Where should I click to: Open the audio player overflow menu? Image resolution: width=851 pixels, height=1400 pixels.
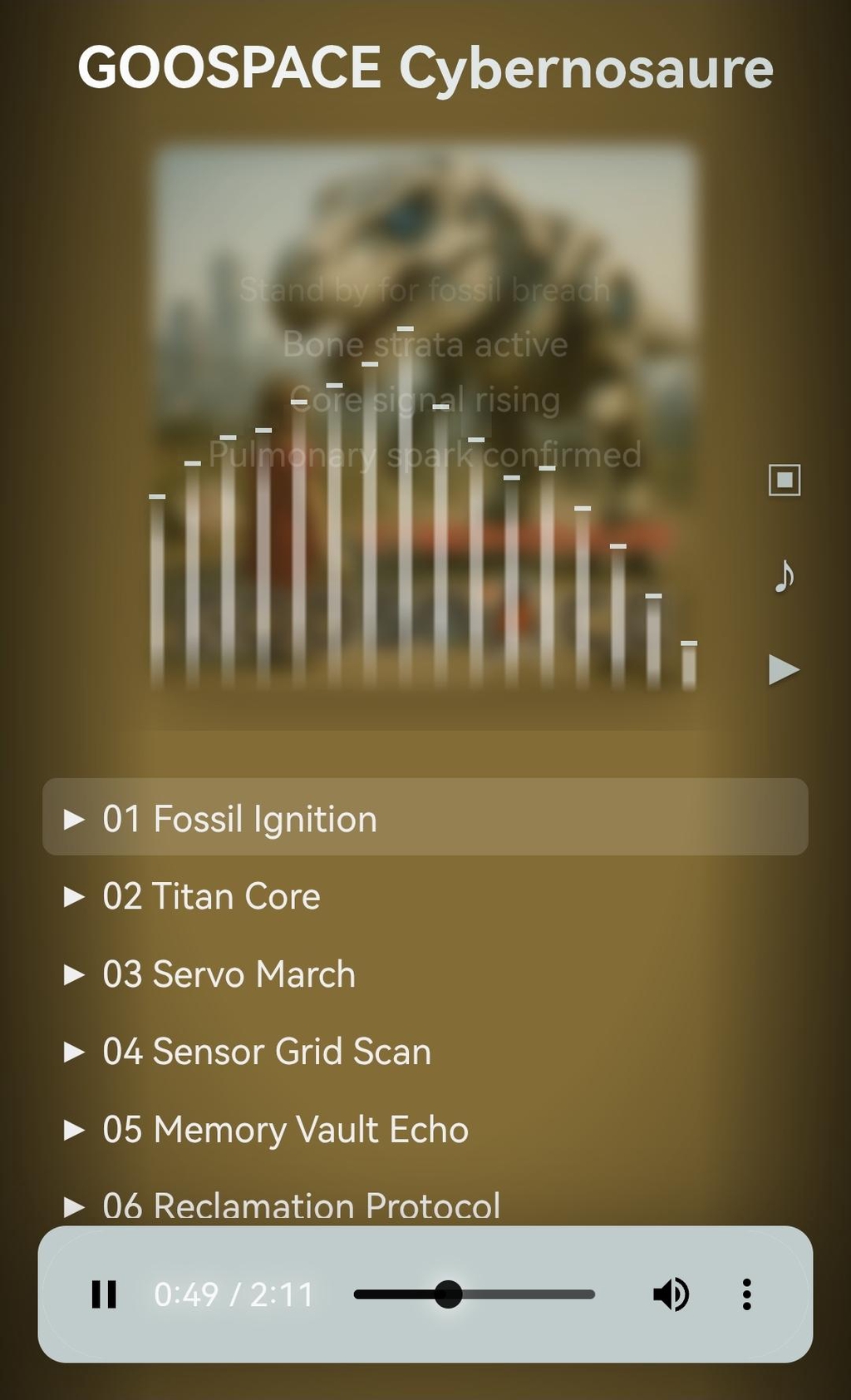coord(746,1294)
